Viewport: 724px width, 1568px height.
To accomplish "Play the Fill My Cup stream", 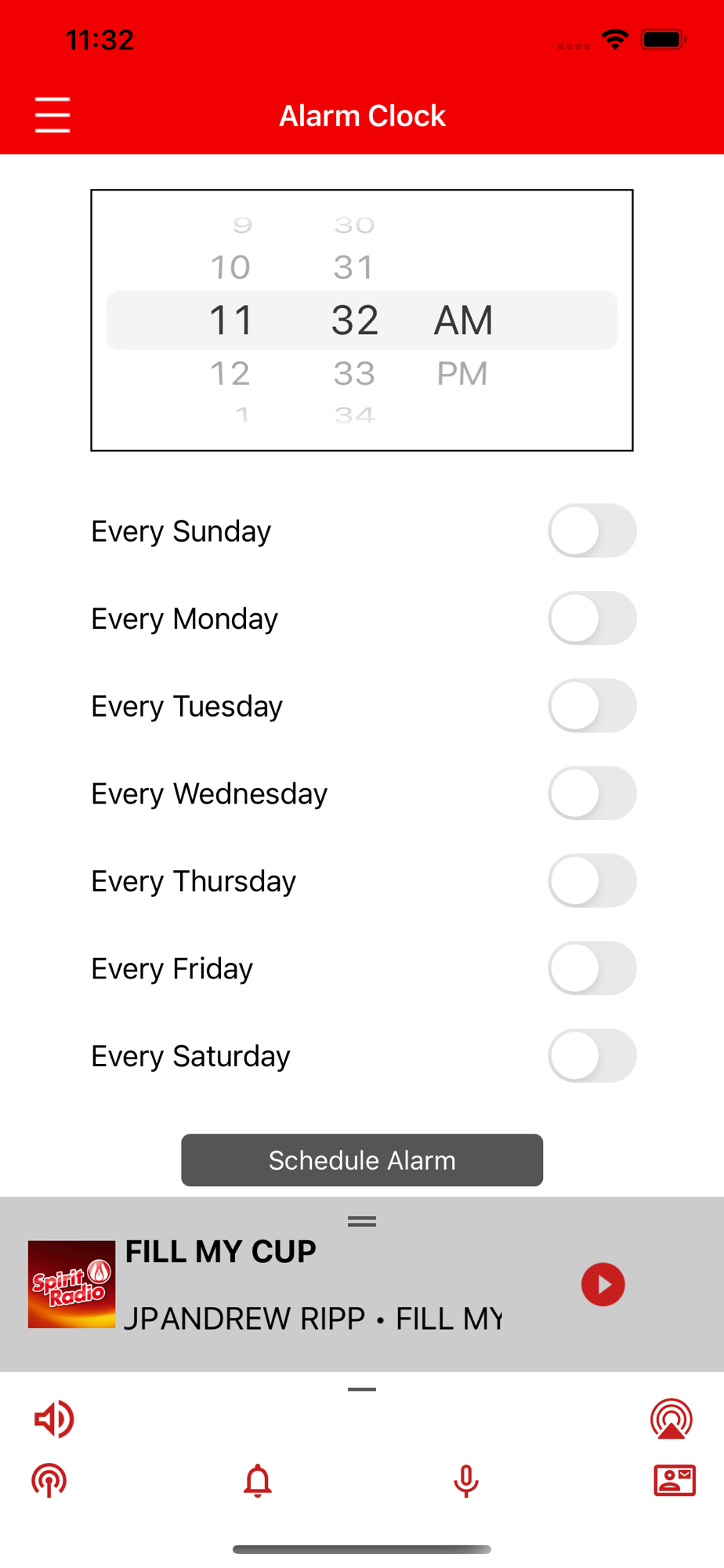I will (x=603, y=1284).
